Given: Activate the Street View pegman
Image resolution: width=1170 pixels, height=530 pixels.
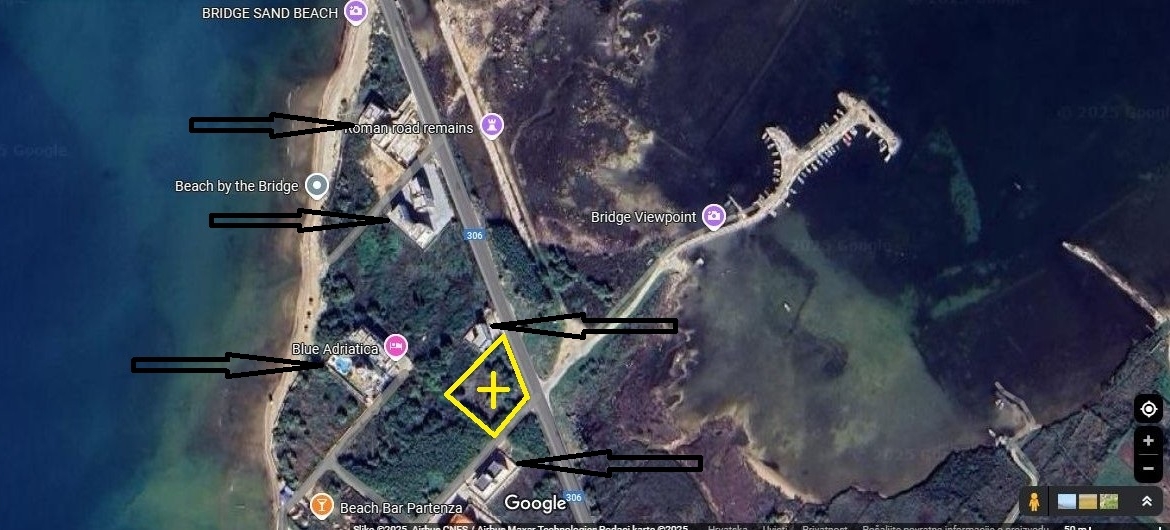Looking at the screenshot, I should click(1034, 501).
